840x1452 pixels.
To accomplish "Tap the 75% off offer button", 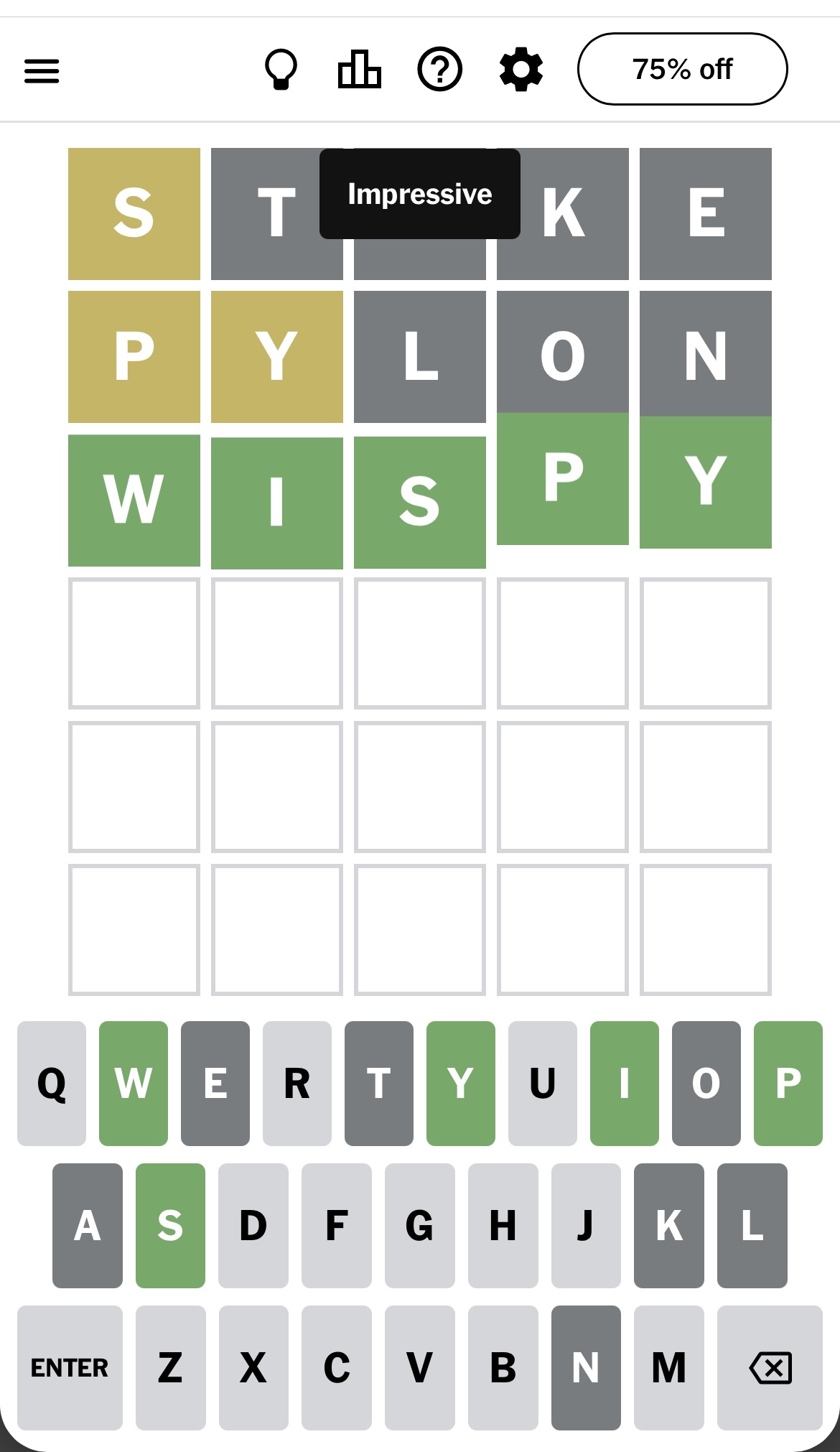I will 683,70.
